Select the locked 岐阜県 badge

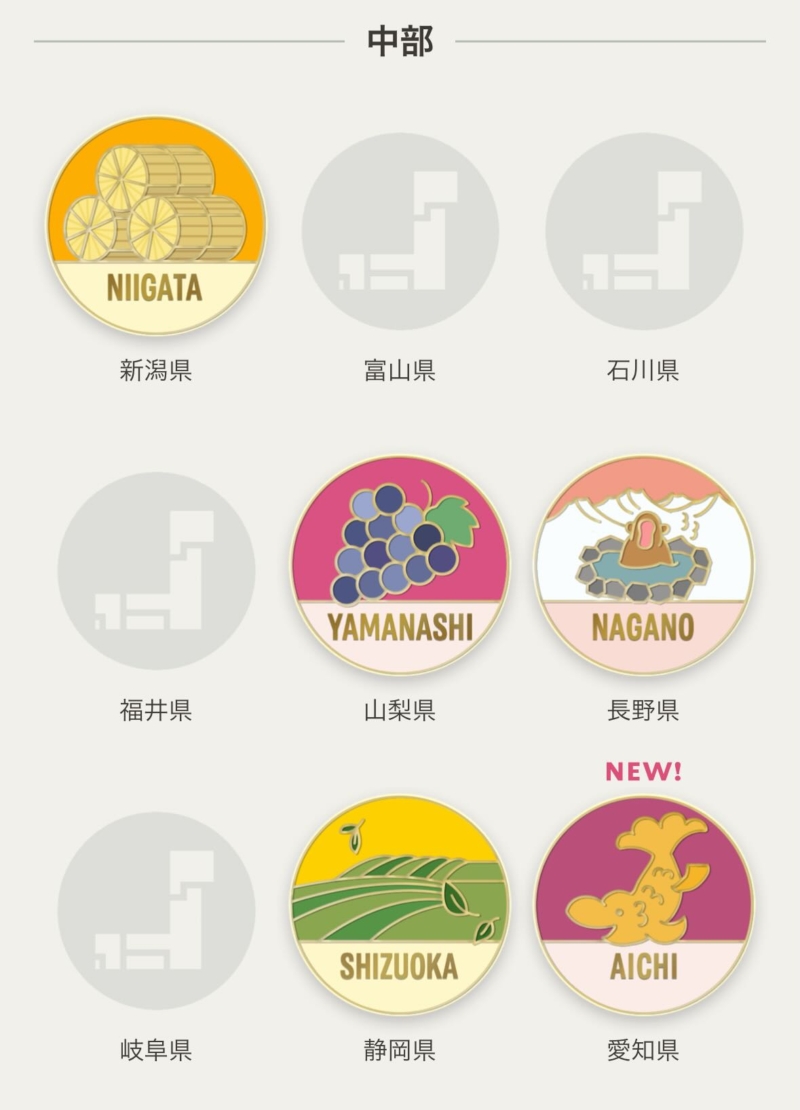tap(156, 910)
